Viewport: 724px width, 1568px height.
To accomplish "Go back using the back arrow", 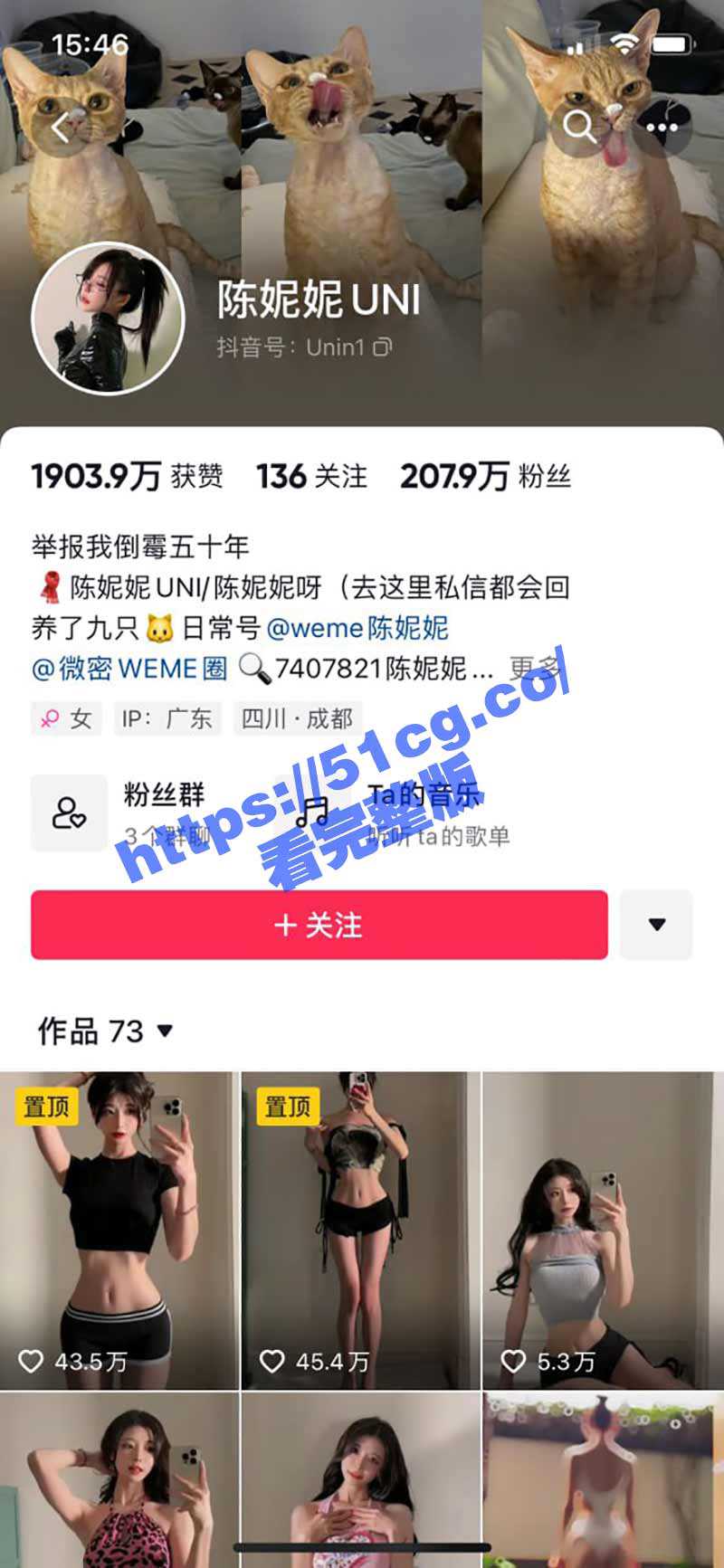I will tap(62, 128).
